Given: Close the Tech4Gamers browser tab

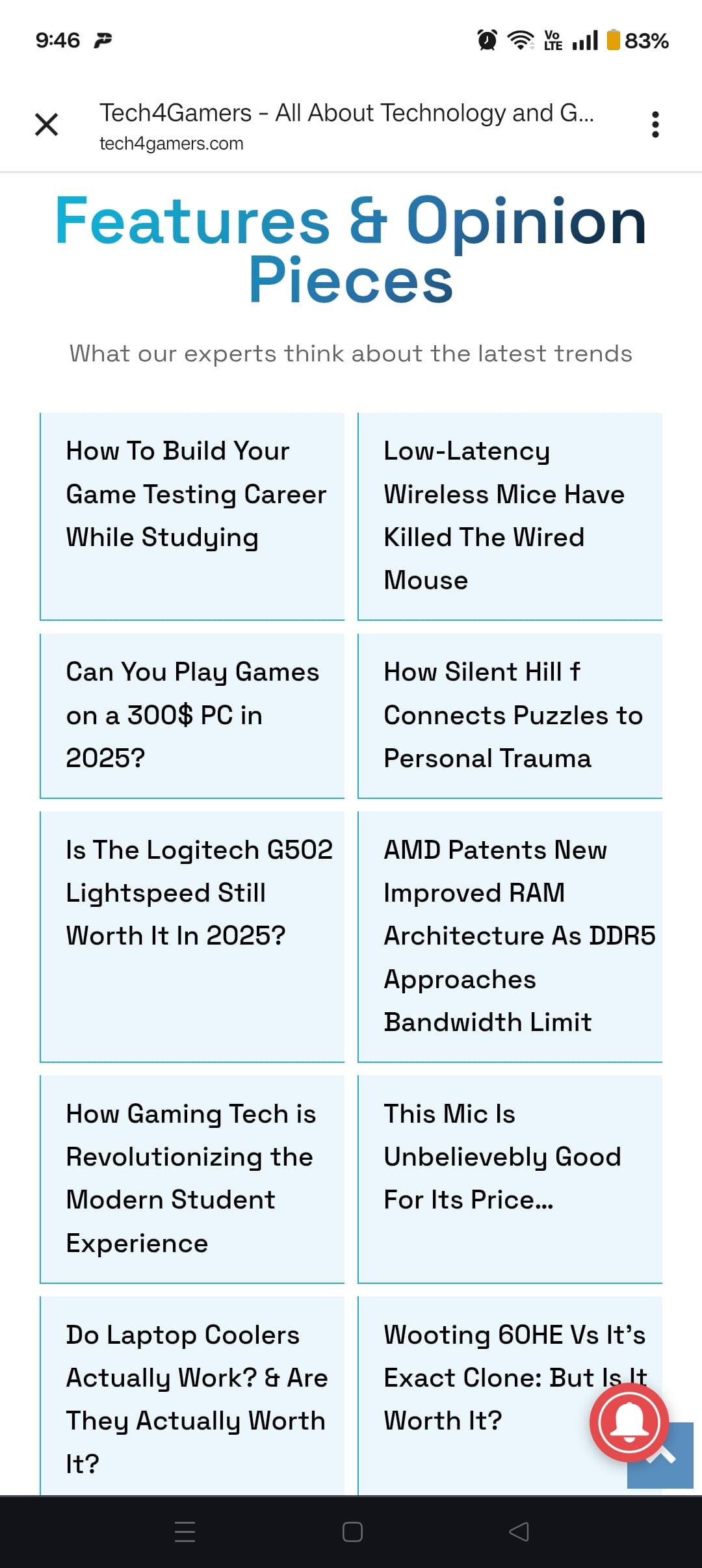Looking at the screenshot, I should point(46,124).
